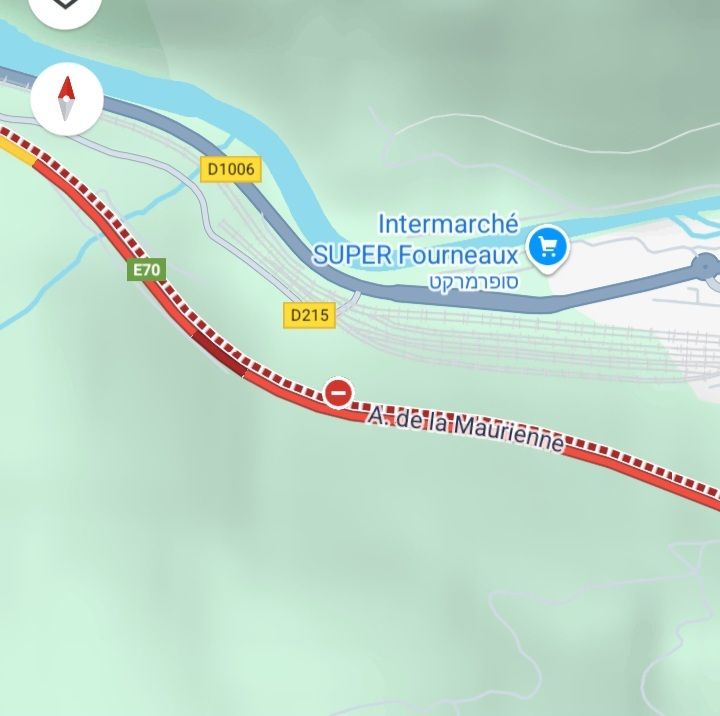Tap the compass to reset map orientation
Image resolution: width=720 pixels, height=716 pixels.
pos(66,100)
